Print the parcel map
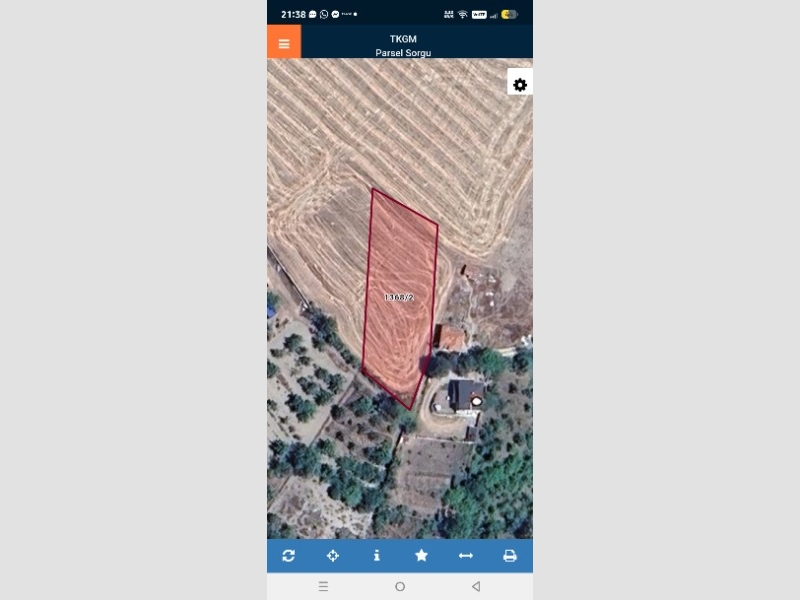 tap(510, 556)
